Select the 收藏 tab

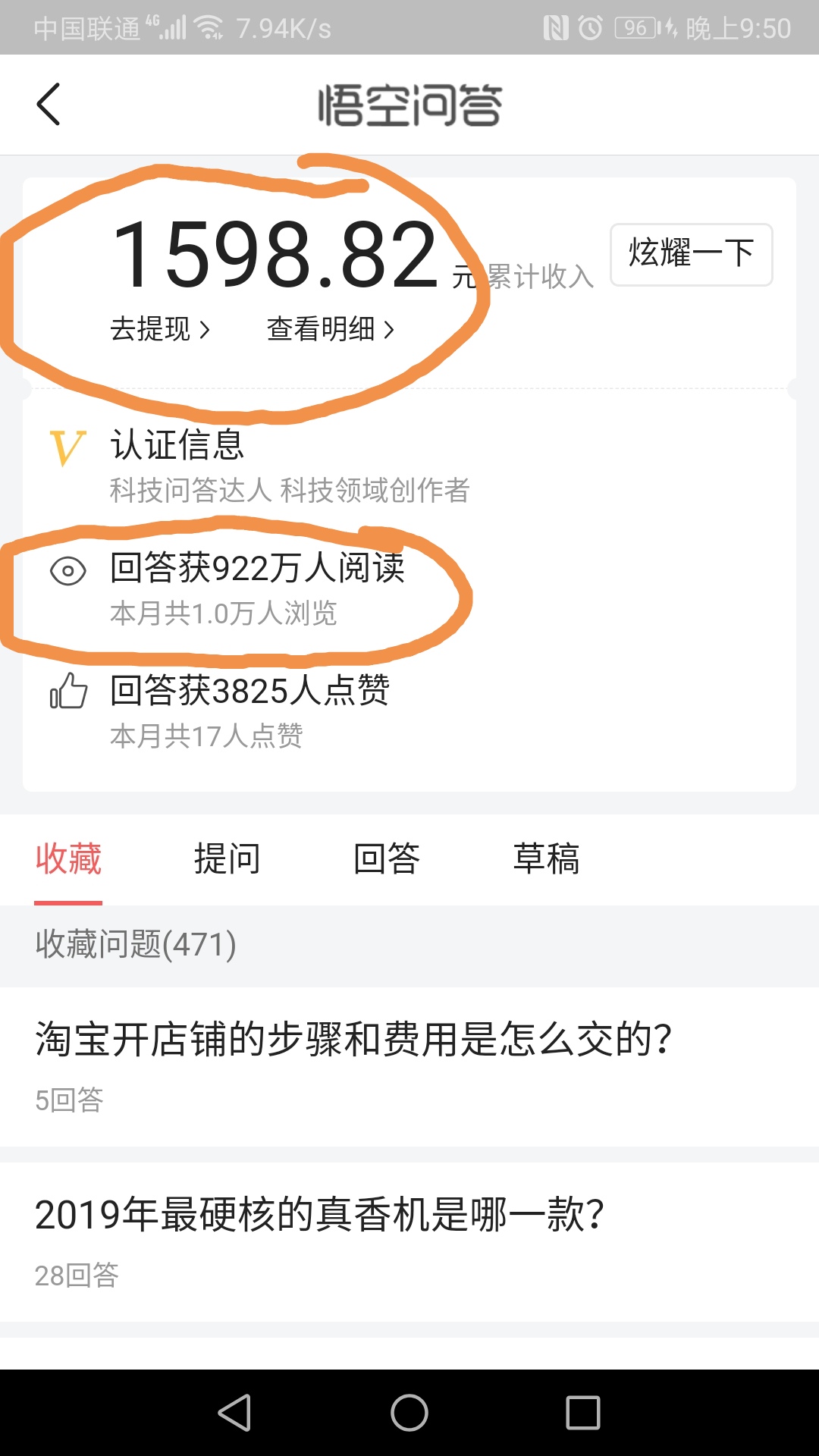[68, 859]
